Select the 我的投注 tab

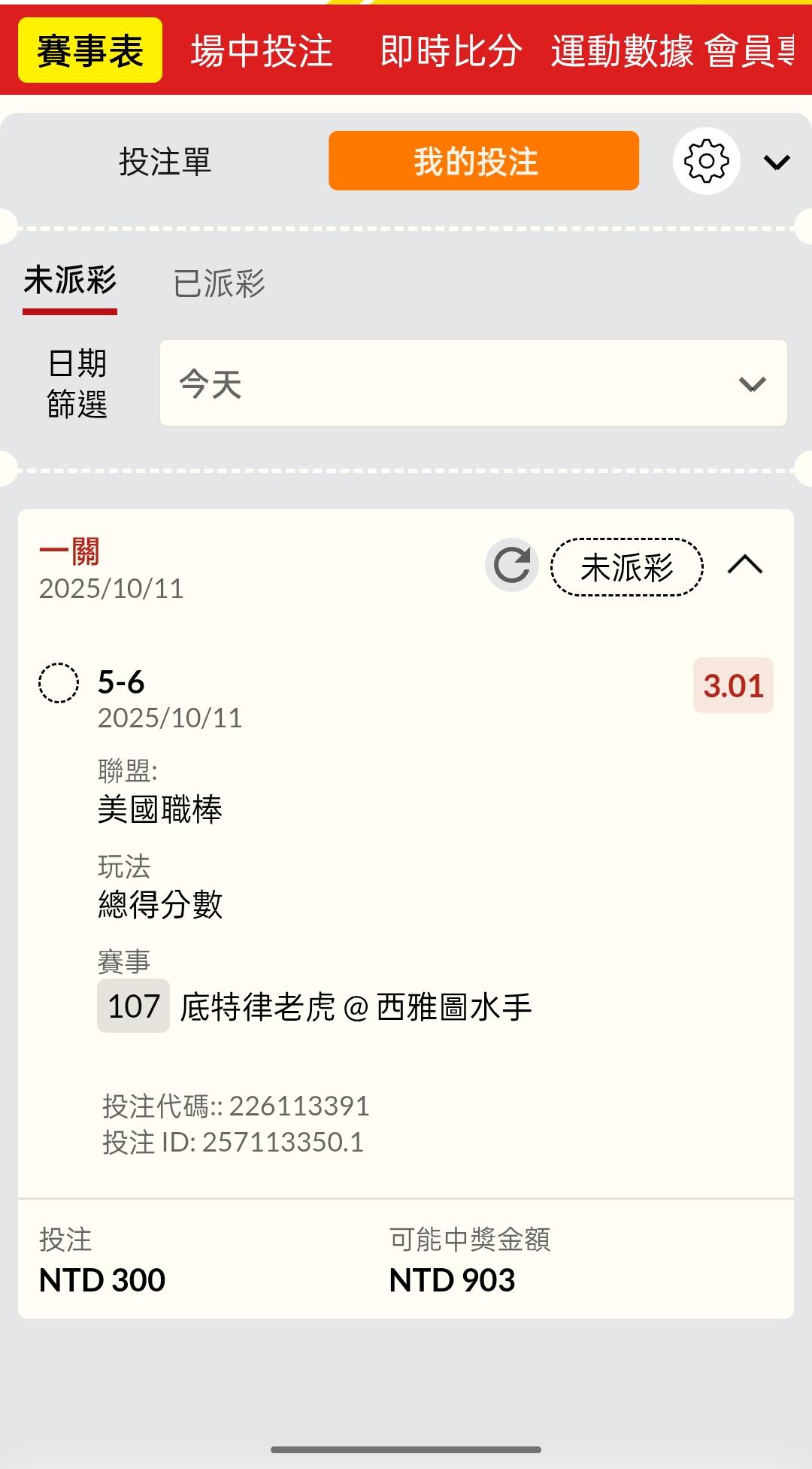tap(483, 161)
